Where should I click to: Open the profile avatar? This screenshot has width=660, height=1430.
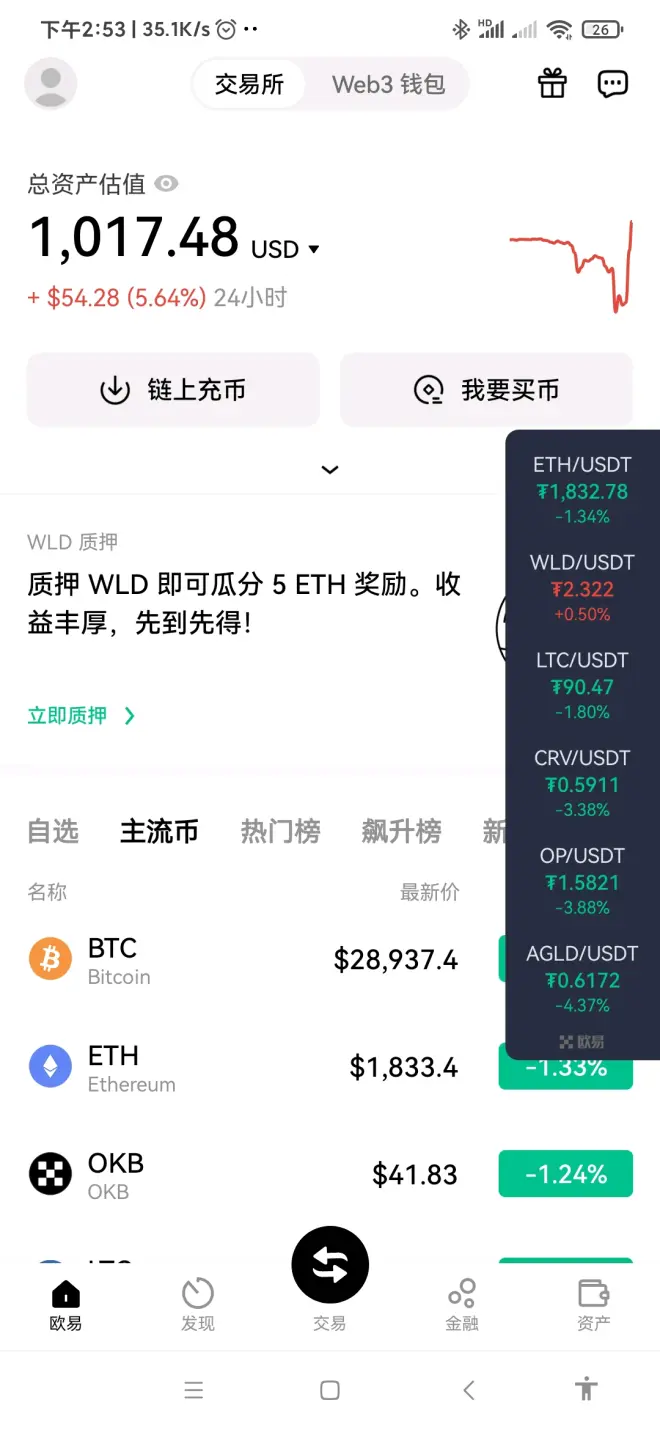pyautogui.click(x=50, y=84)
